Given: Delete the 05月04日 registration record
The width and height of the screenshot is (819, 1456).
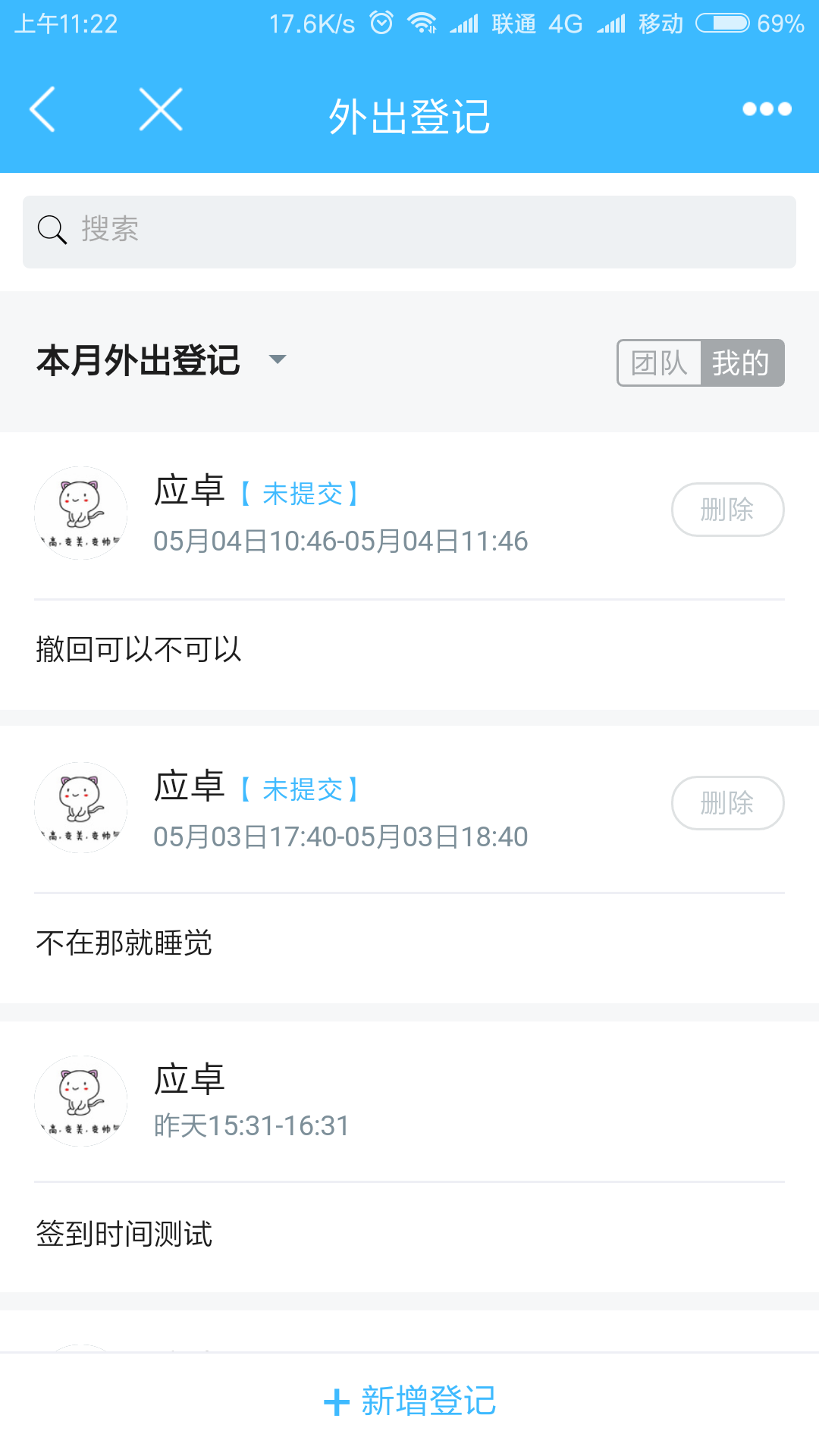Looking at the screenshot, I should 727,510.
